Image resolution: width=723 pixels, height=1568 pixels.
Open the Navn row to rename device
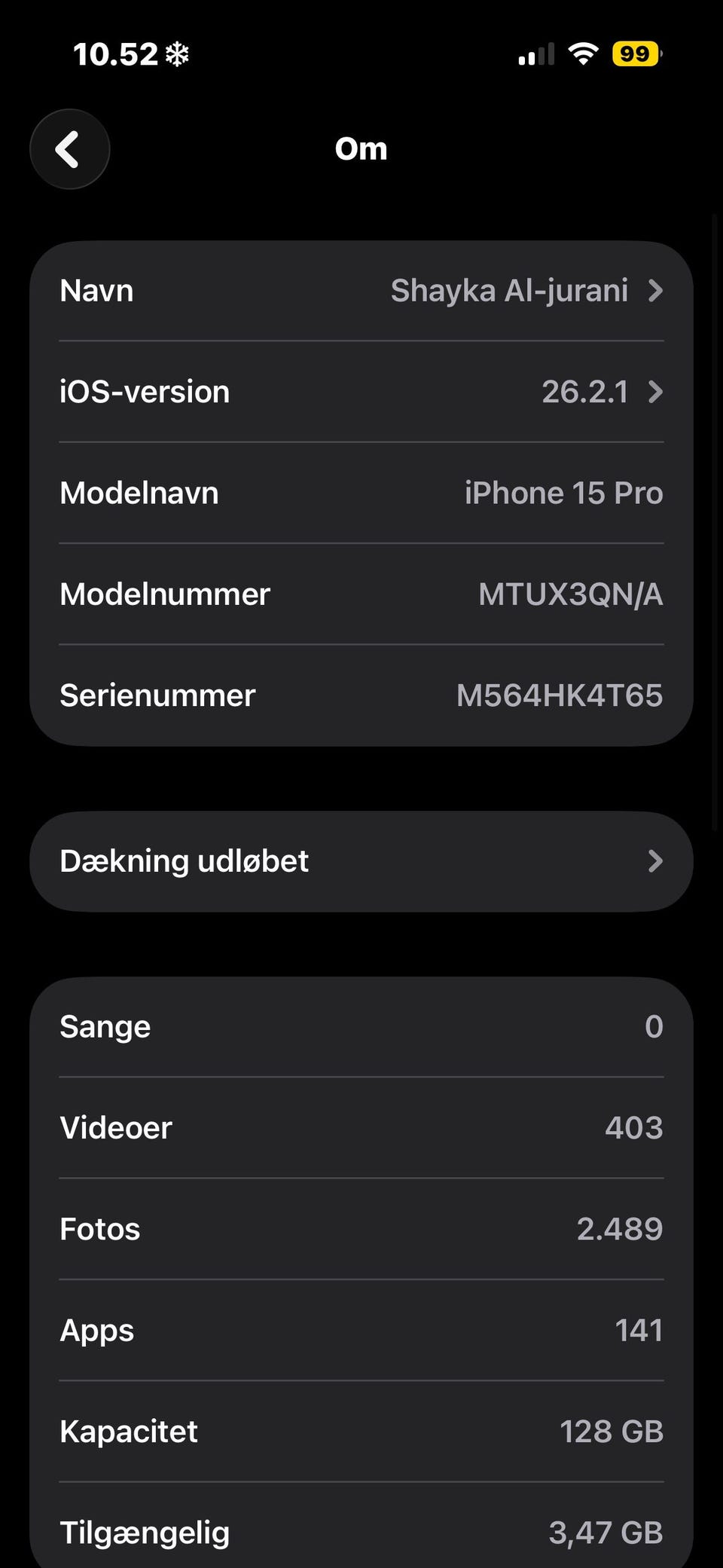point(361,291)
